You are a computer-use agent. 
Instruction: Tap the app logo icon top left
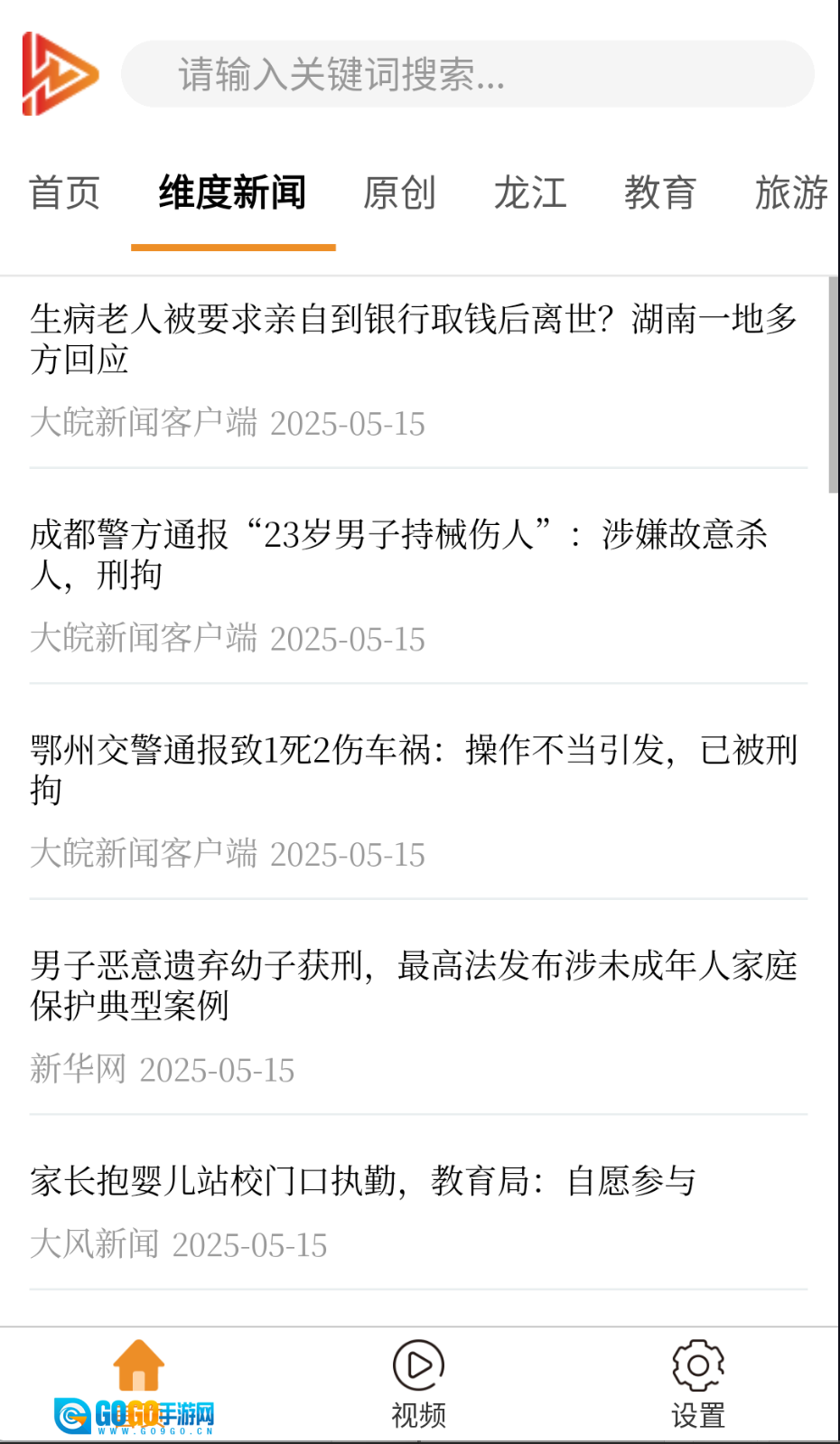click(x=59, y=72)
